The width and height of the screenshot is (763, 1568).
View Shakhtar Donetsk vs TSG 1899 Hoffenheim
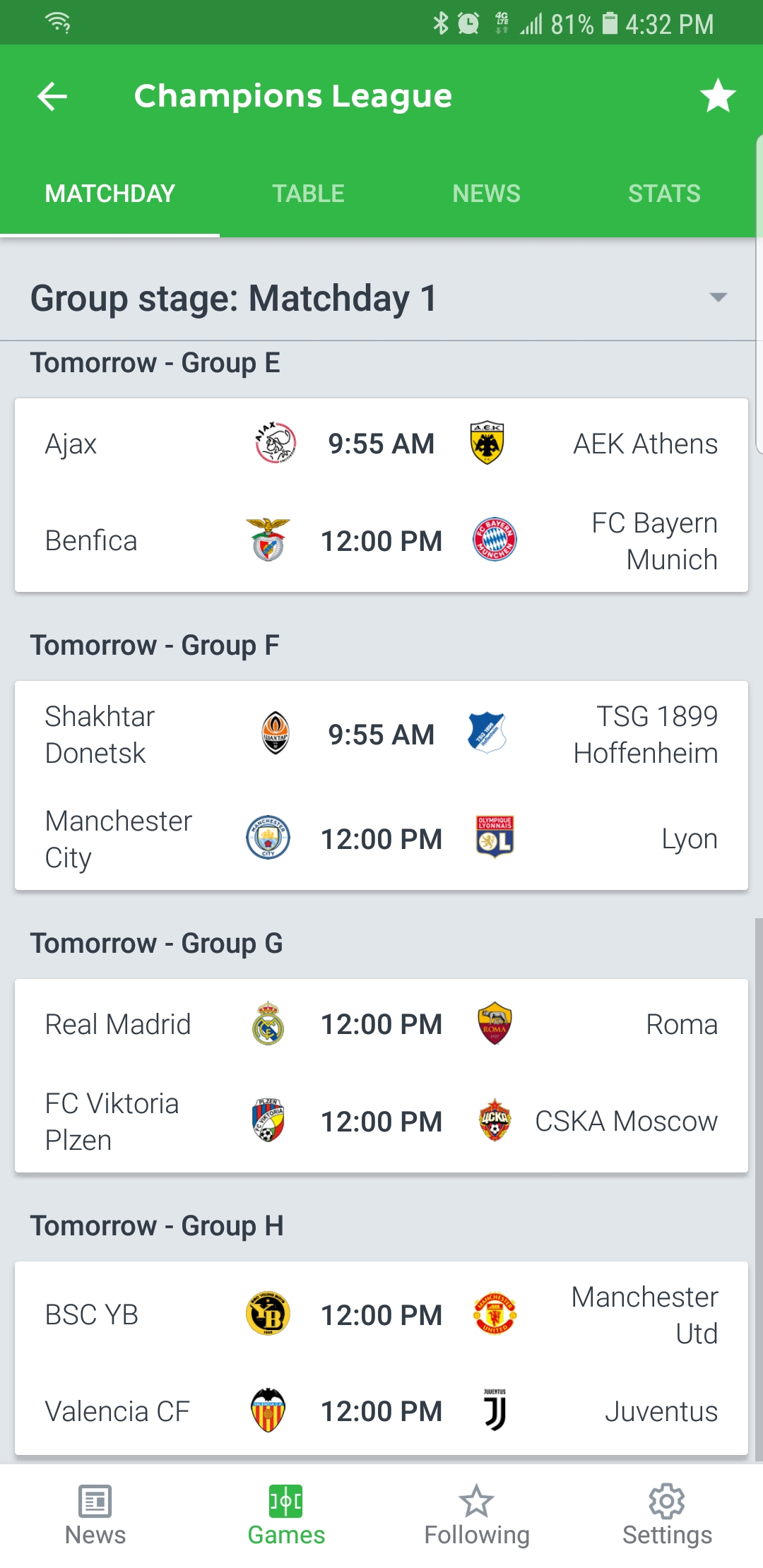381,735
